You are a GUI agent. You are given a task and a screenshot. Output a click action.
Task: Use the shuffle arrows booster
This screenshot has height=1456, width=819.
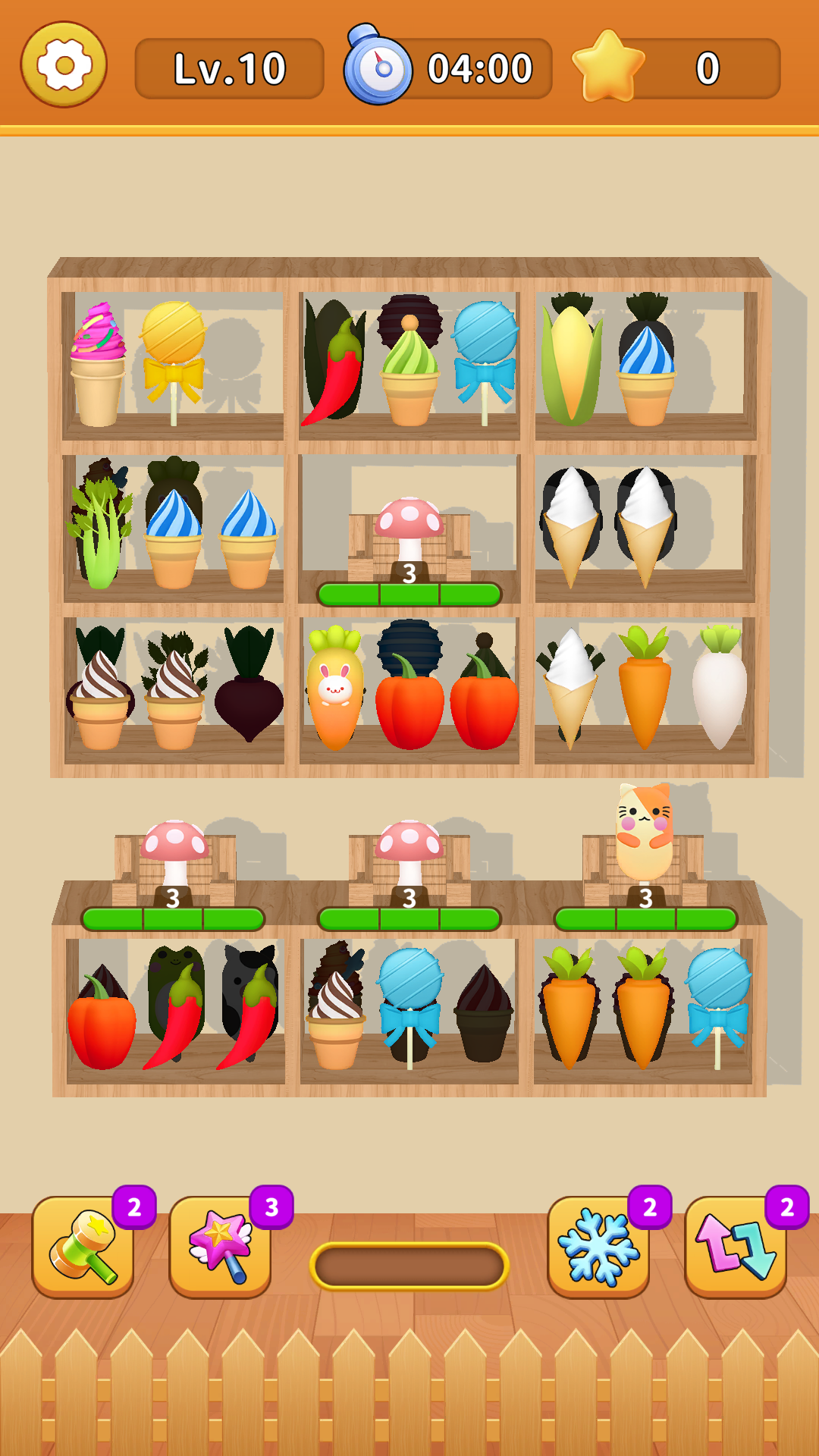click(x=736, y=1247)
